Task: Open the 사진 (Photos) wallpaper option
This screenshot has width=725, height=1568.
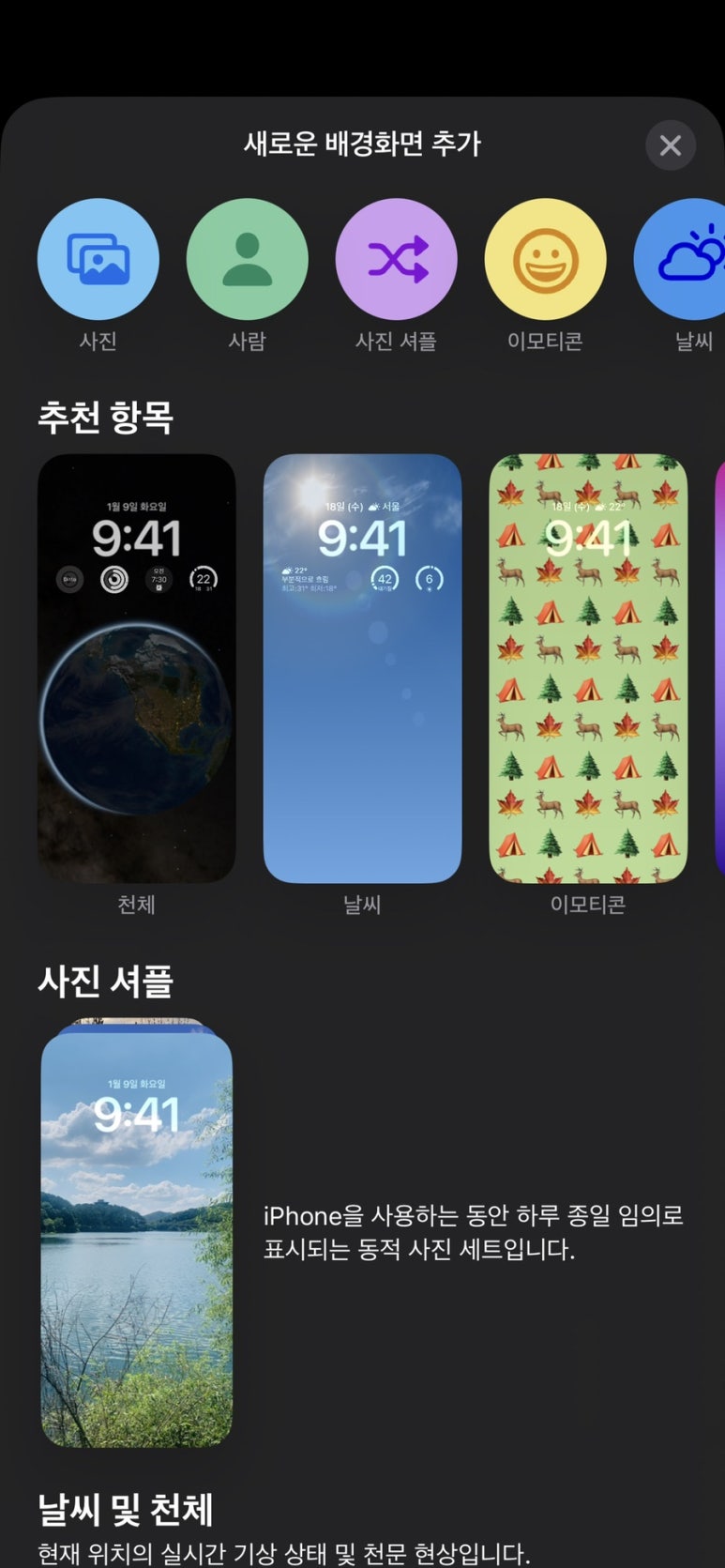Action: tap(98, 259)
